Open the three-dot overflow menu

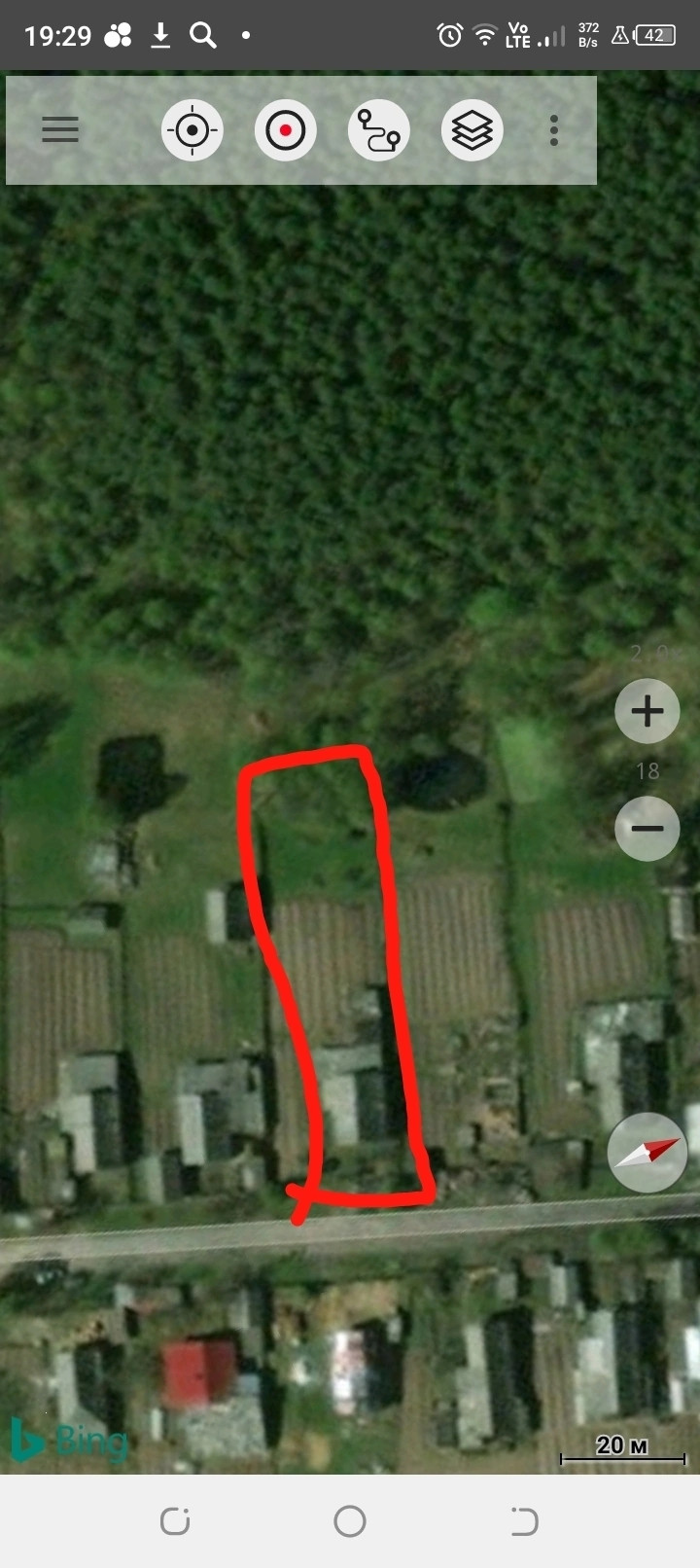[x=554, y=129]
